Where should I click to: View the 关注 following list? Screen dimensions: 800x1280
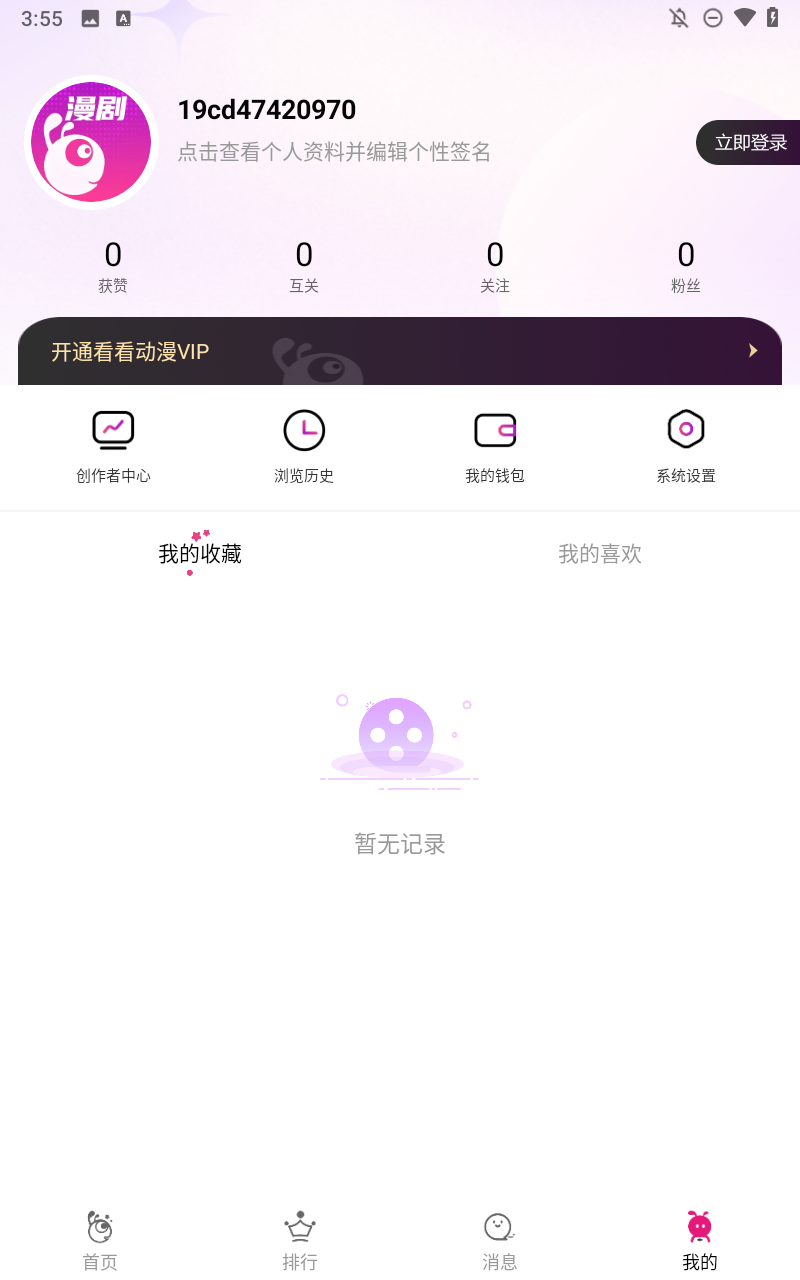(495, 267)
